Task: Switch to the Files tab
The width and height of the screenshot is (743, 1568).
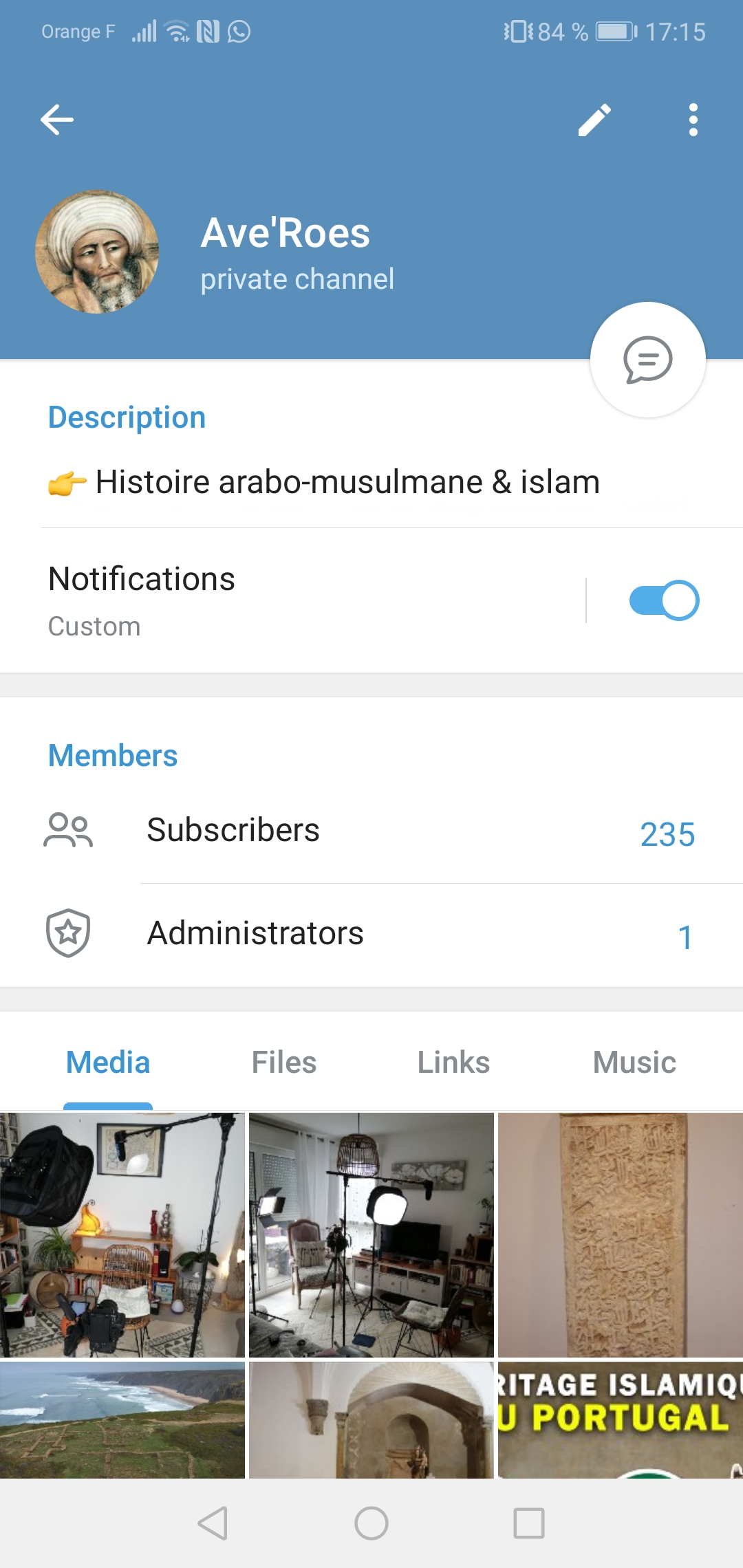Action: [x=283, y=1063]
